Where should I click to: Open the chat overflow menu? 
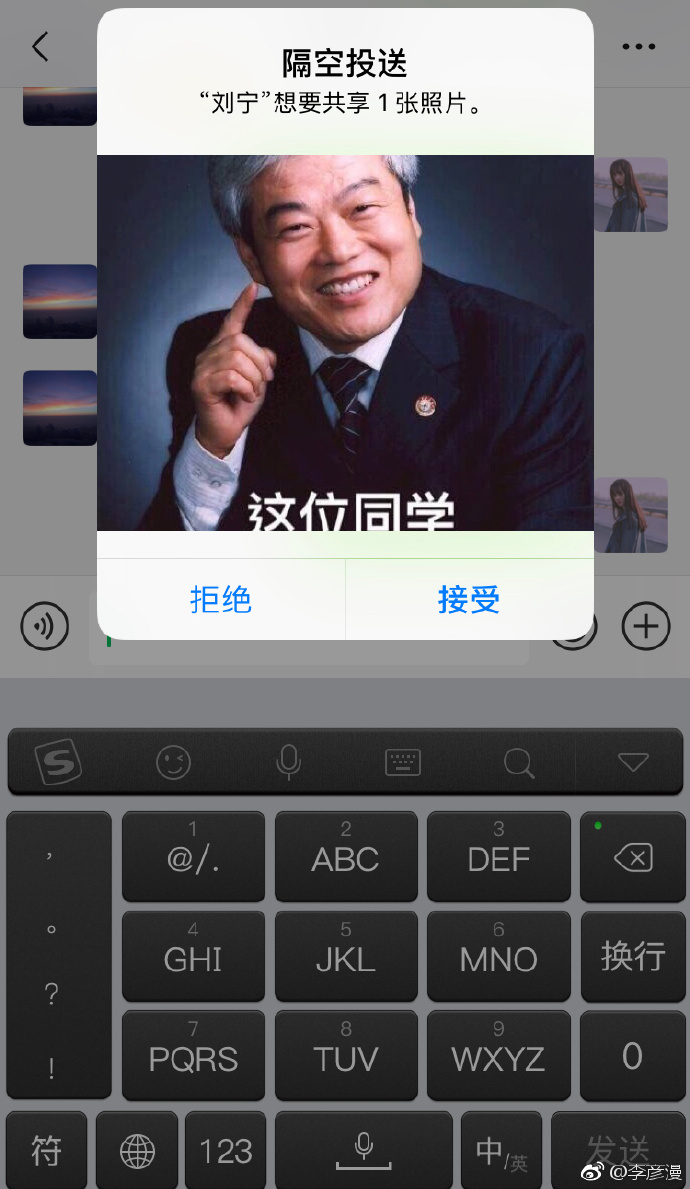click(638, 47)
